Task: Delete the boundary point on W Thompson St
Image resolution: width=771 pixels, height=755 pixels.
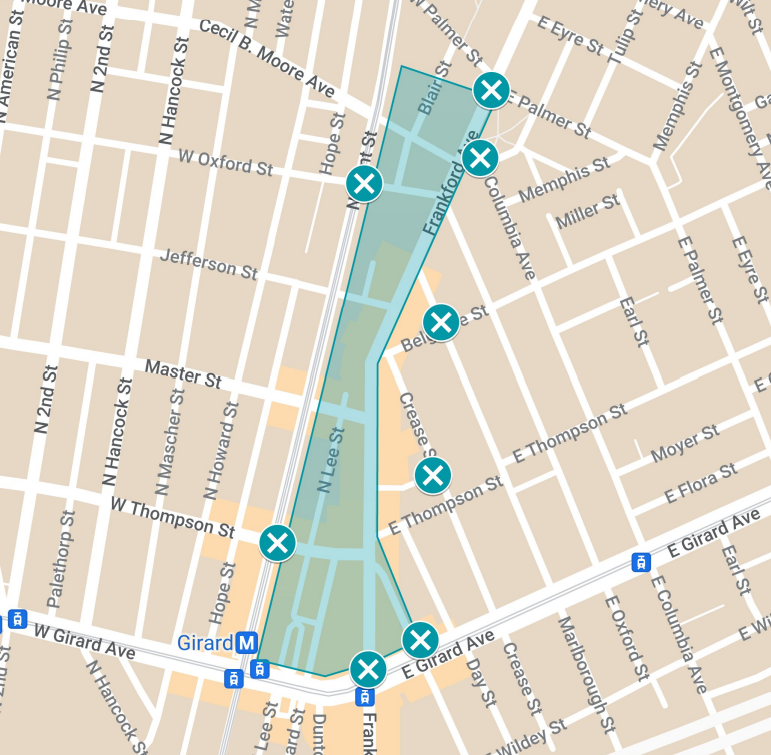Action: [277, 543]
